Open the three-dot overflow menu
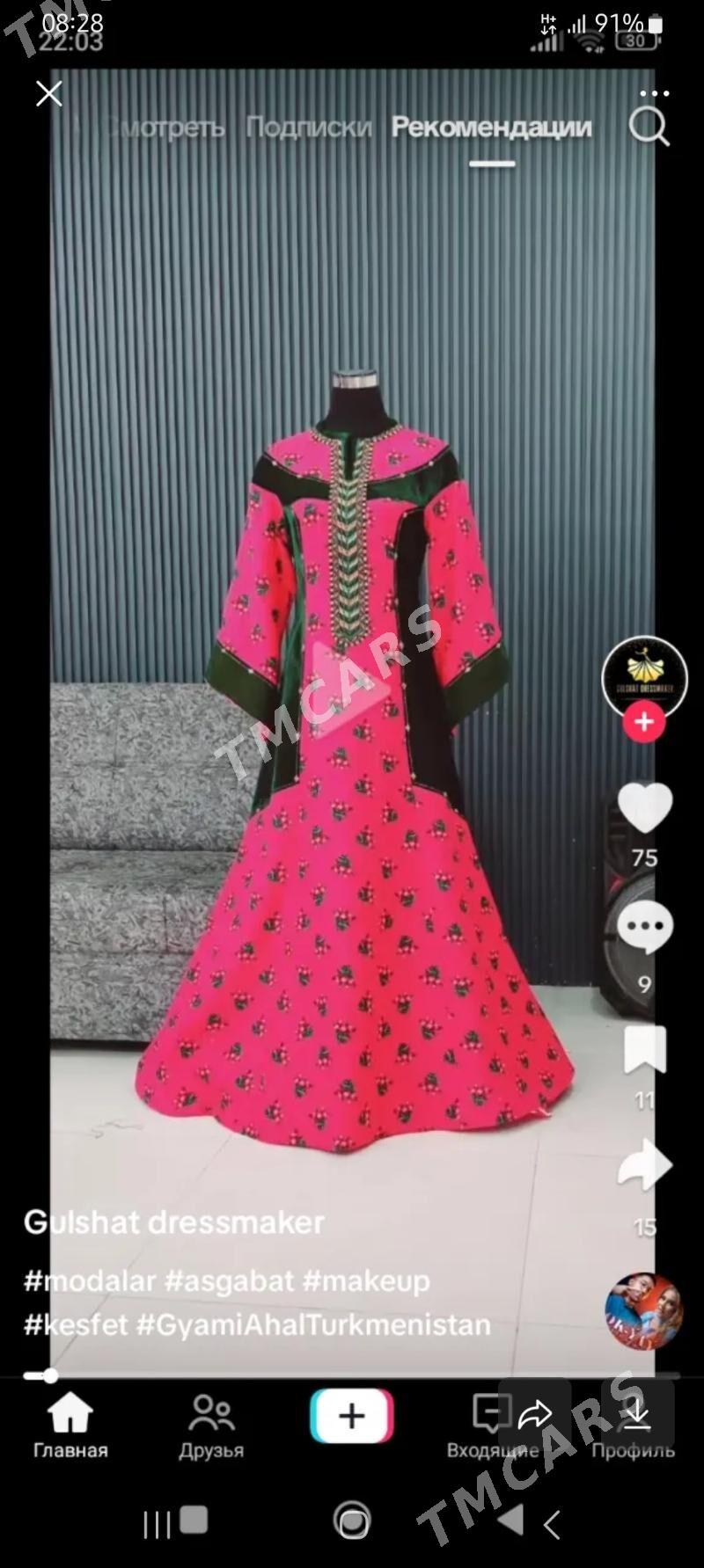 654,93
